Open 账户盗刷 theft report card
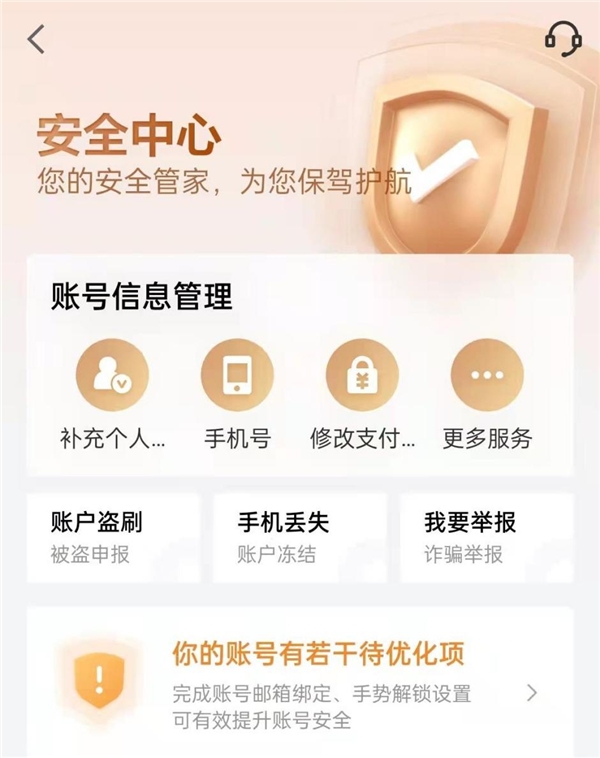Screen dimensions: 600x758 (112, 537)
